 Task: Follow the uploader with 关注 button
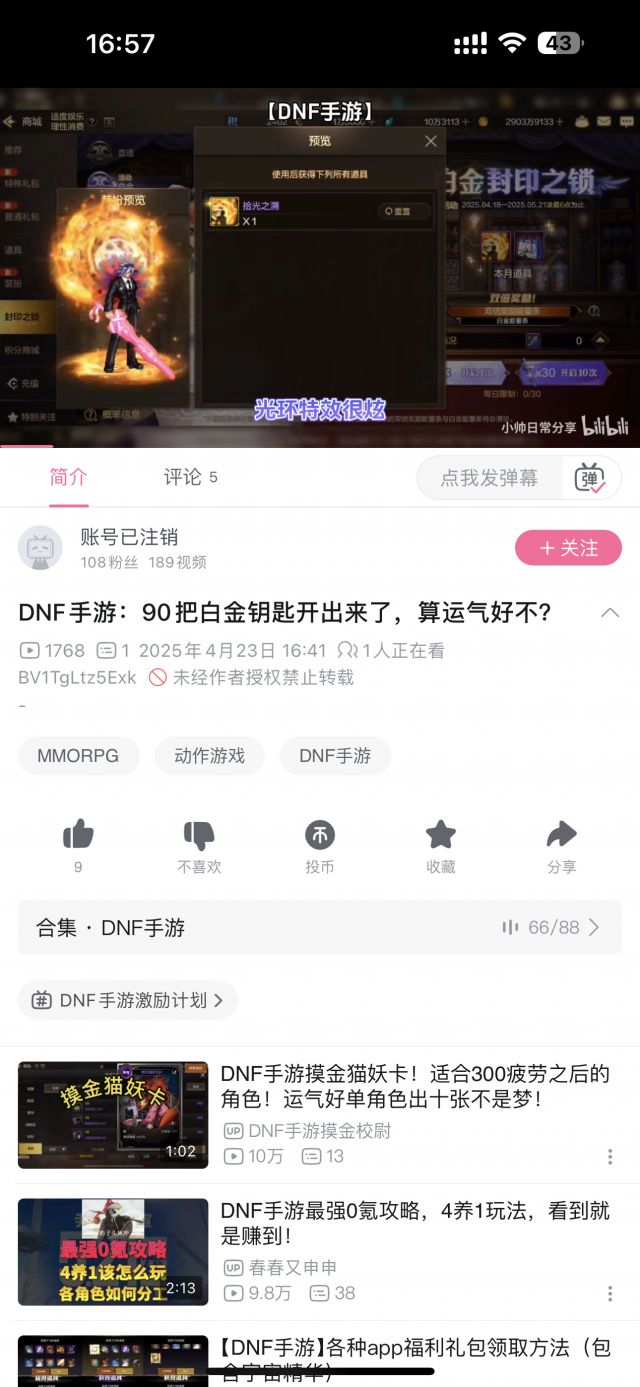tap(568, 548)
